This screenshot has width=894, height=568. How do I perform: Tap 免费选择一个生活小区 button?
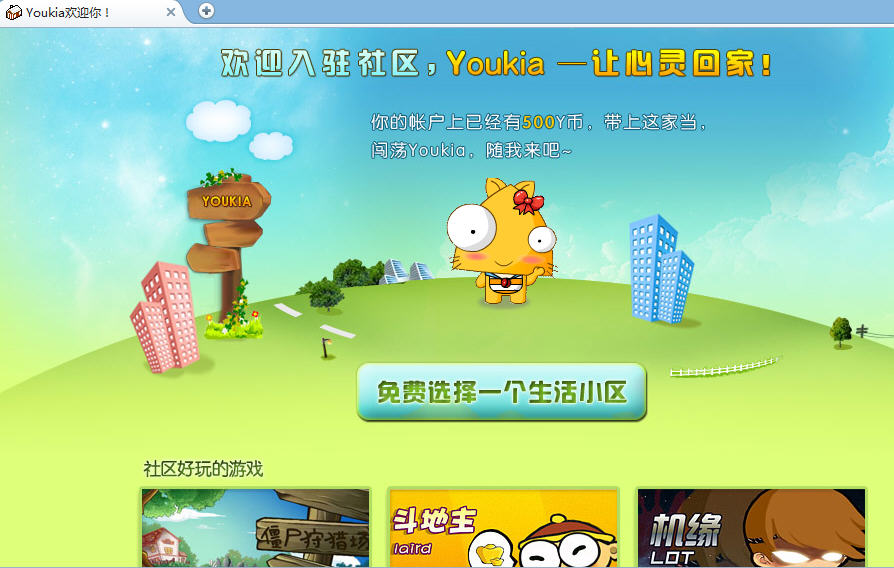[501, 392]
